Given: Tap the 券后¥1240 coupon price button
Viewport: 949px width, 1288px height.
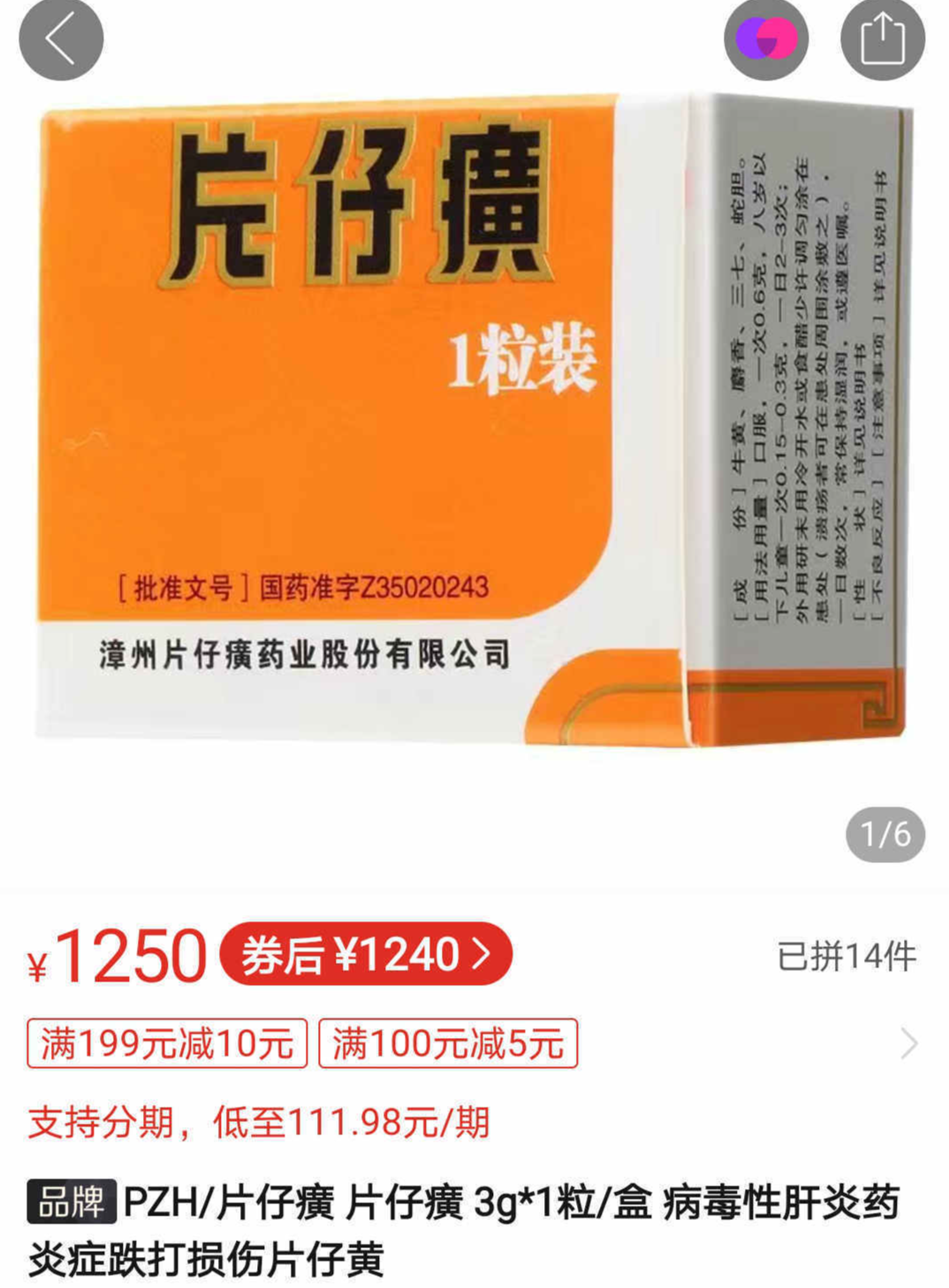Looking at the screenshot, I should [x=366, y=955].
